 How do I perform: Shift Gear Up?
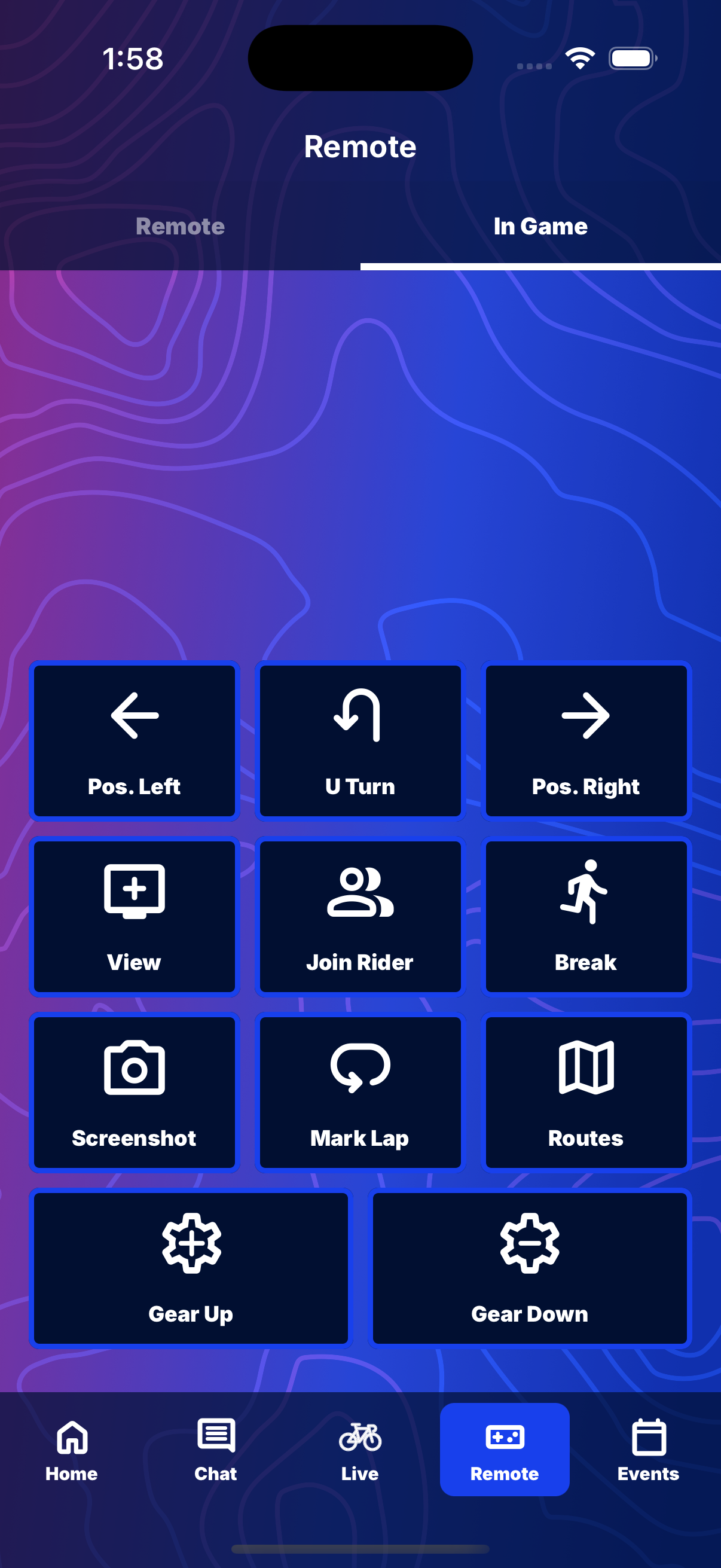[x=191, y=1268]
